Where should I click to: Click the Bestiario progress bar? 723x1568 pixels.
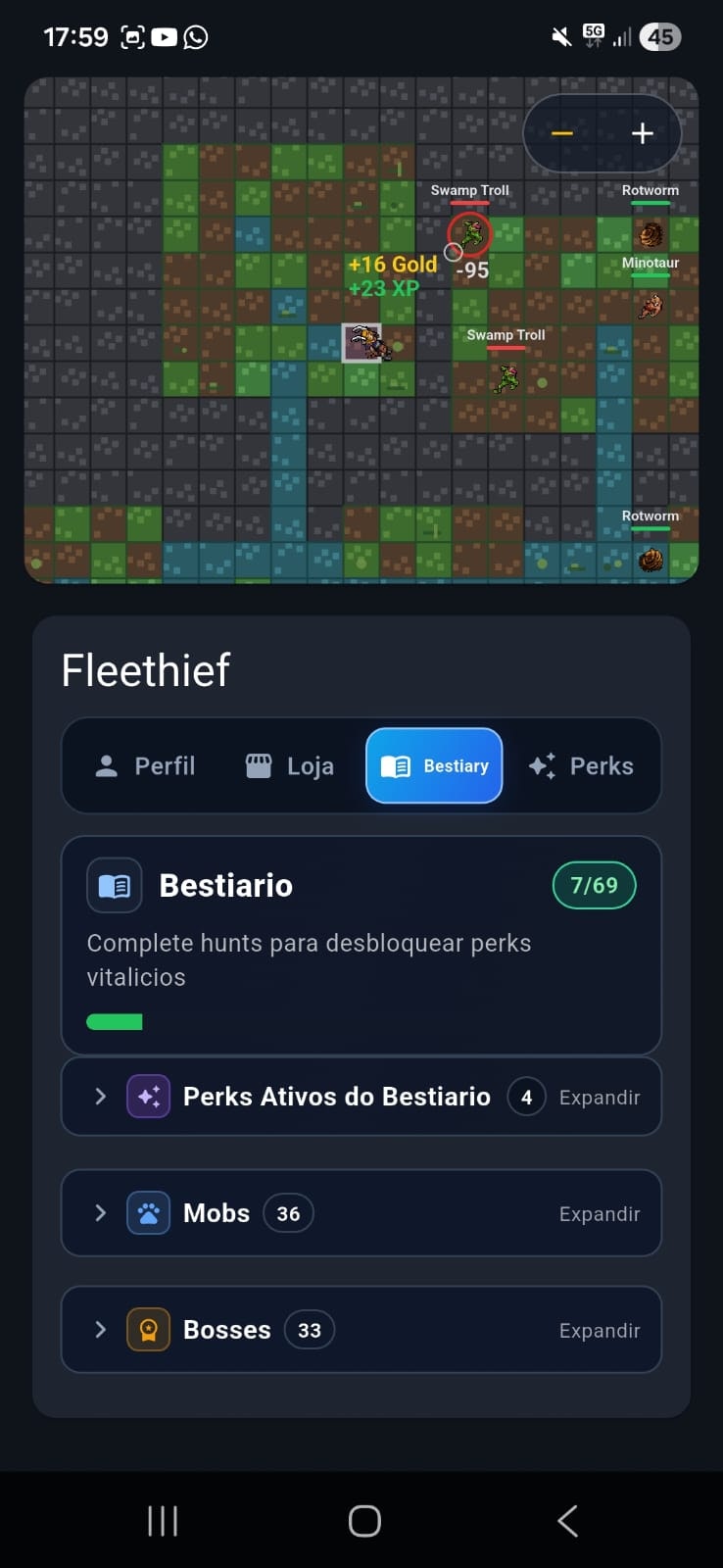(x=115, y=1021)
